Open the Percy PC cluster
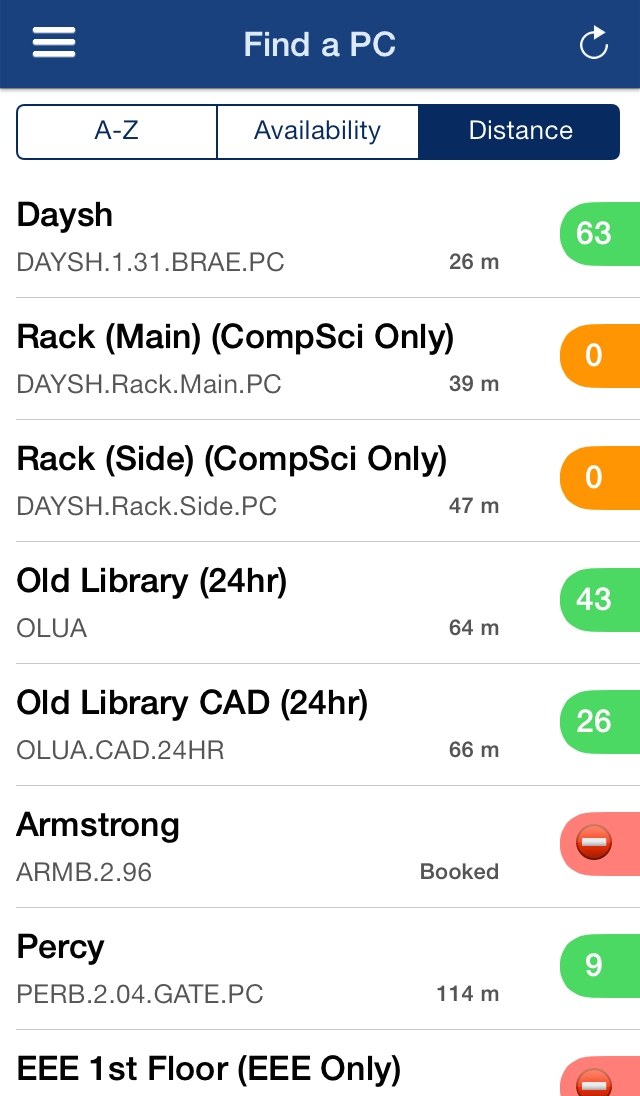 click(x=280, y=968)
